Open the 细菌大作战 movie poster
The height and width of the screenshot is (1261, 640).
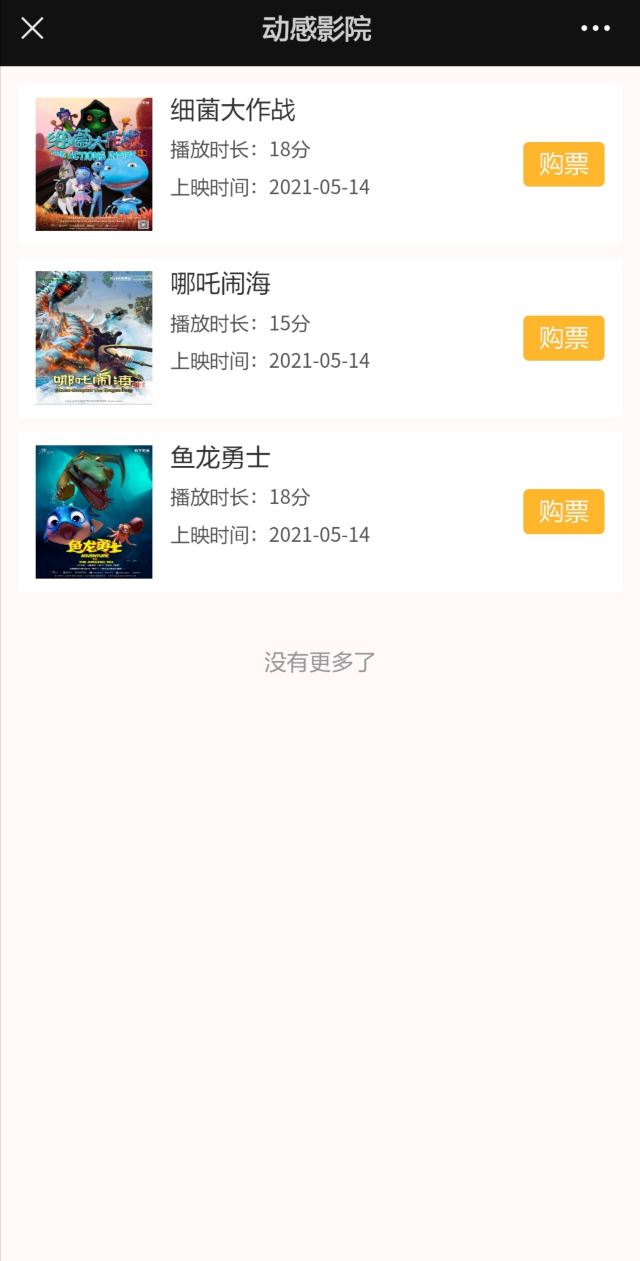(x=94, y=164)
